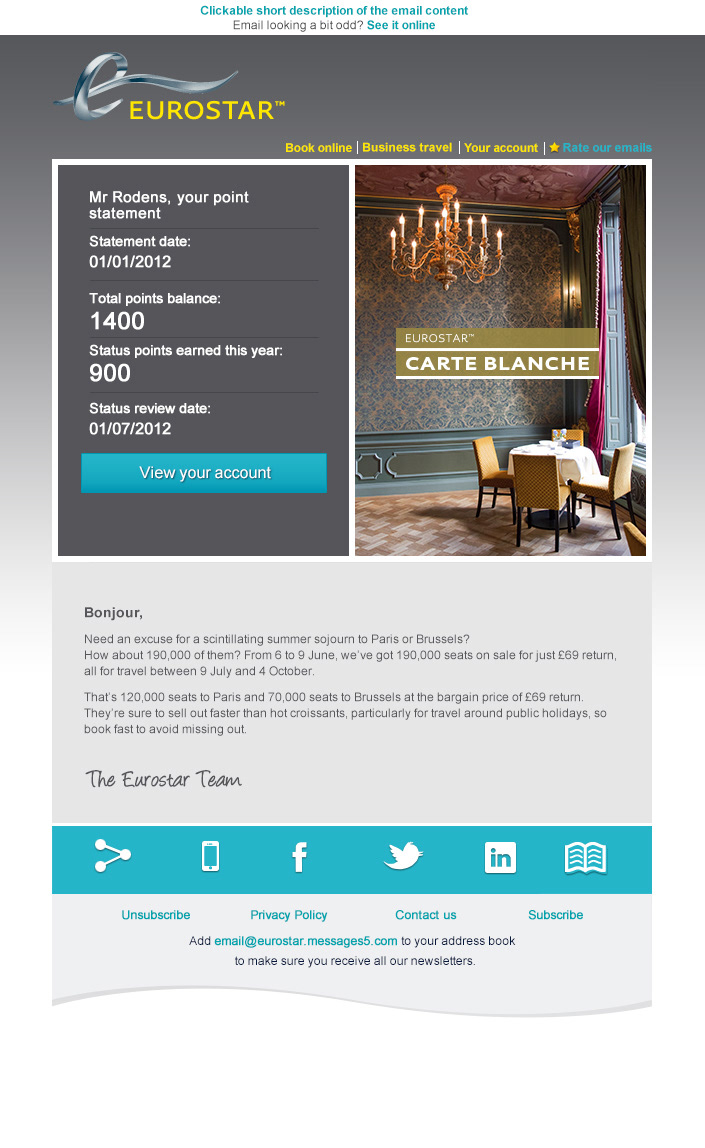Open the mobile phone icon
Screen dimensions: 705x1148
(x=211, y=856)
